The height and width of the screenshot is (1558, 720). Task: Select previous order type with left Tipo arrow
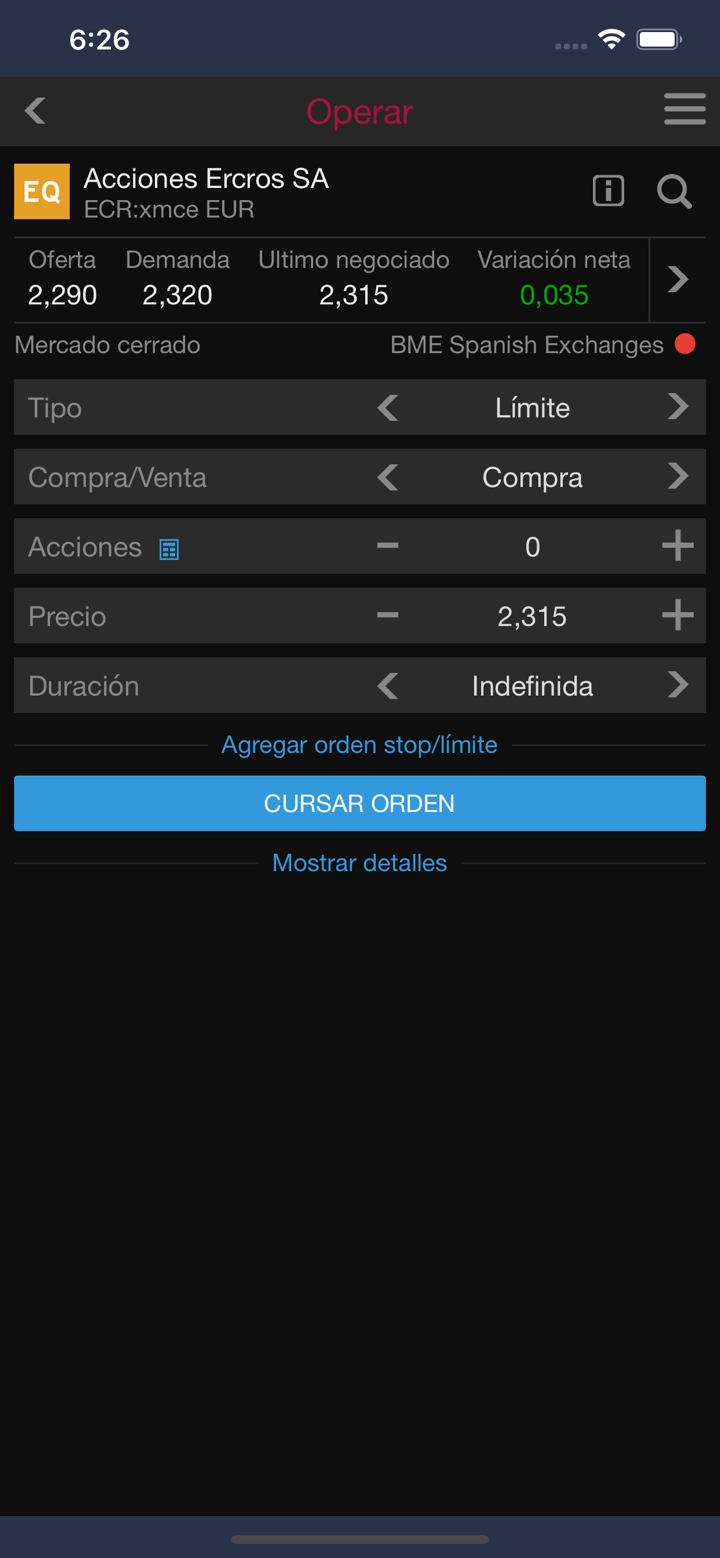tap(388, 407)
